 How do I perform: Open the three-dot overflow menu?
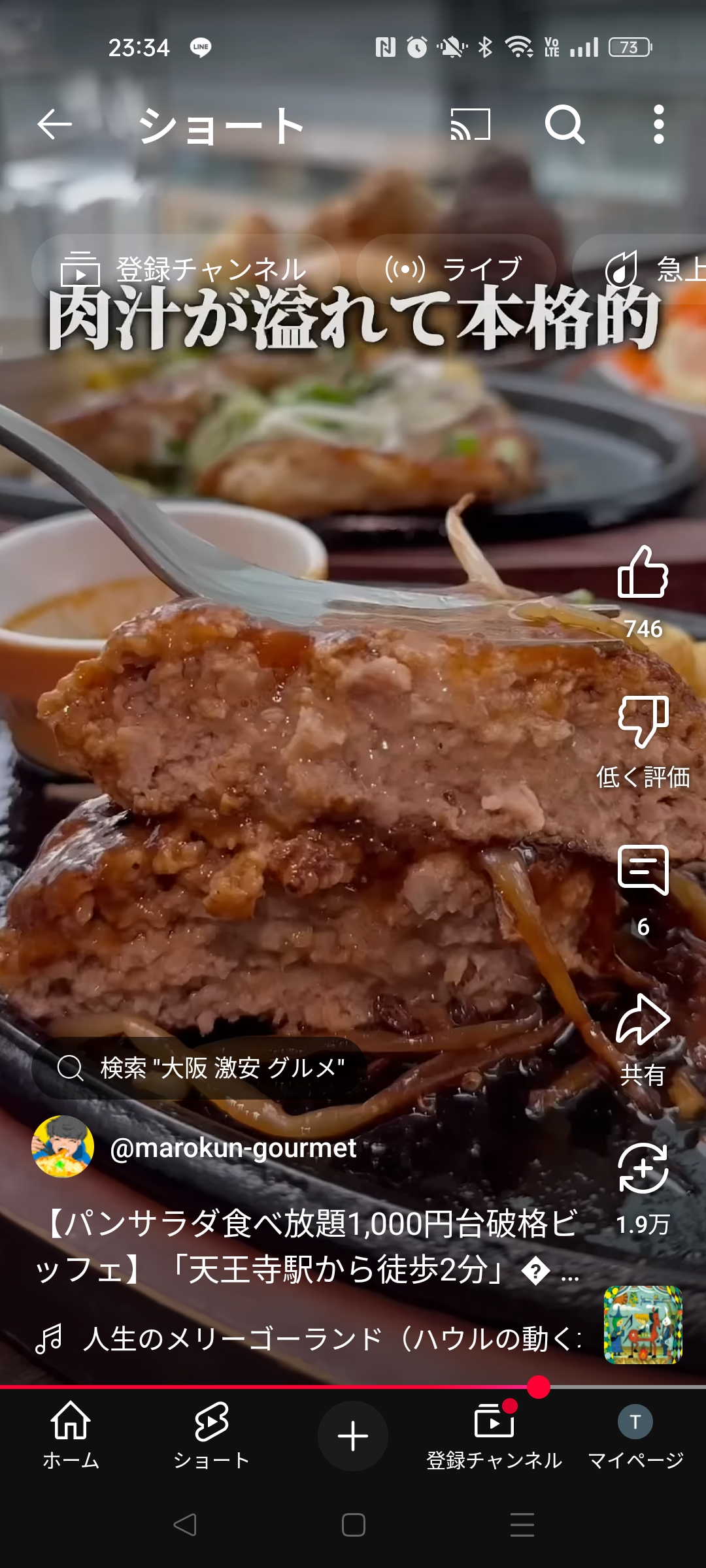[x=658, y=124]
